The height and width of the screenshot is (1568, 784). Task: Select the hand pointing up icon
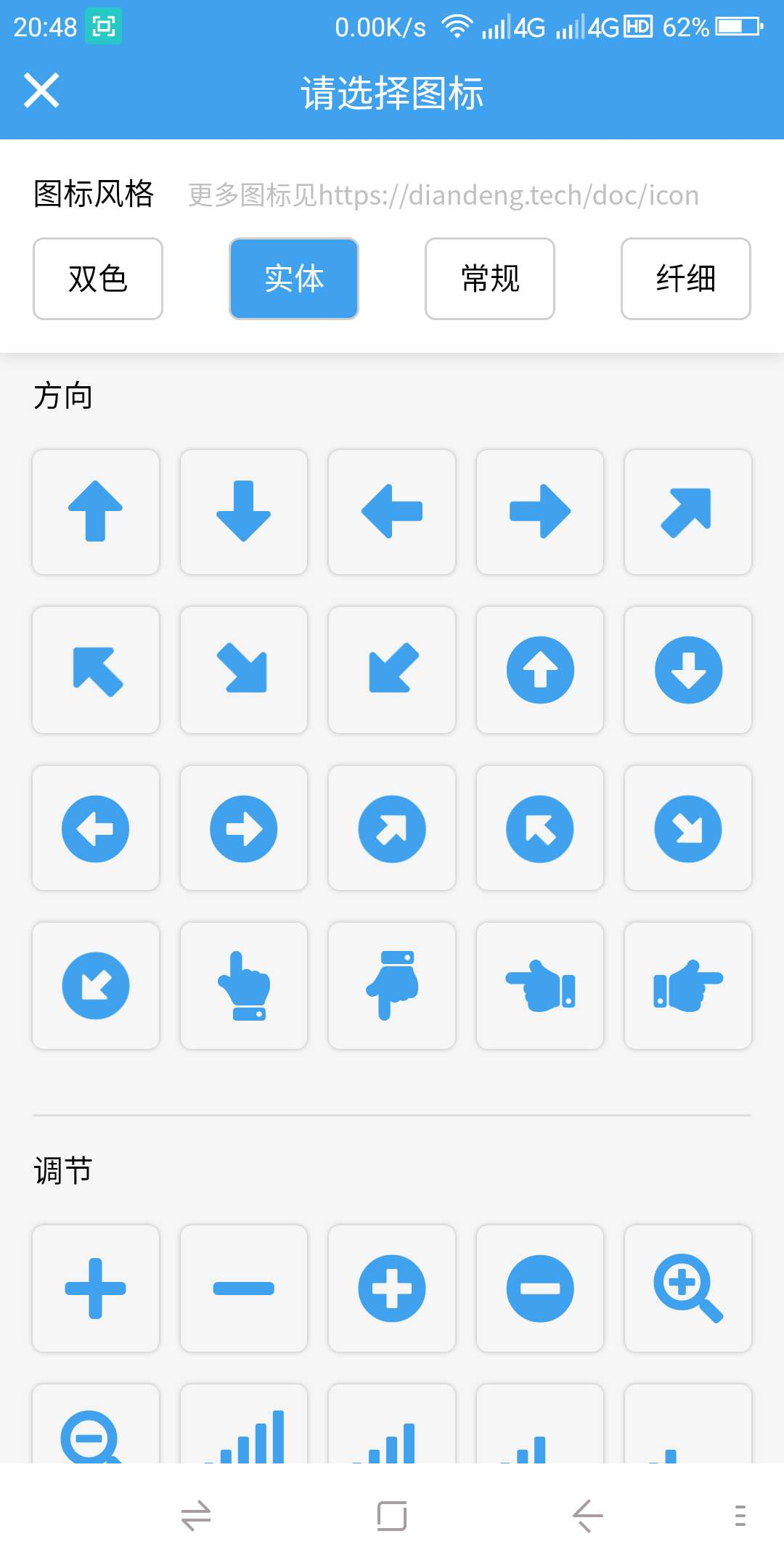pos(244,986)
